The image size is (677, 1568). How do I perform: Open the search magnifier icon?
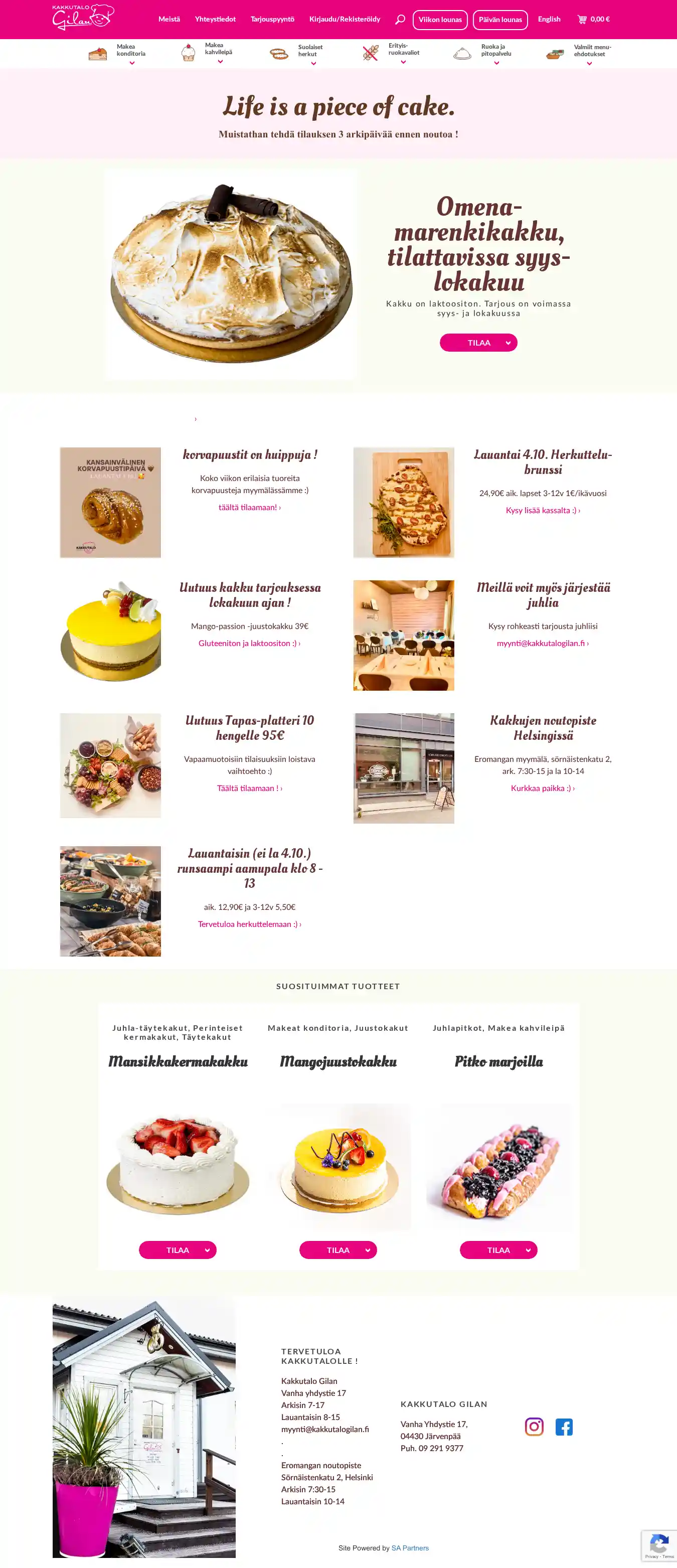[x=400, y=20]
